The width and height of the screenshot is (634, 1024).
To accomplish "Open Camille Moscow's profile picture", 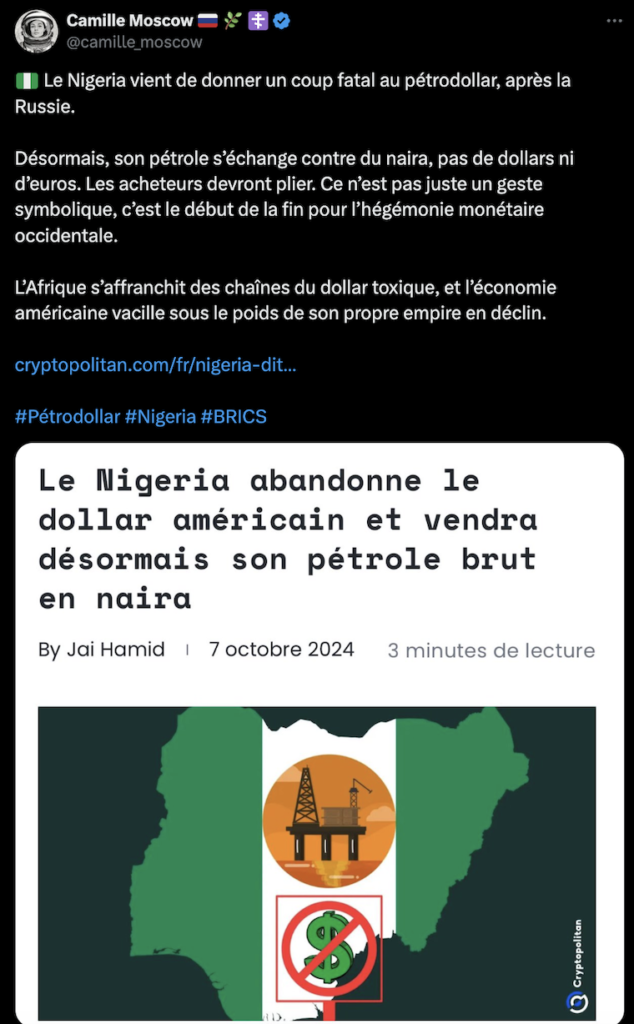I will (x=37, y=31).
